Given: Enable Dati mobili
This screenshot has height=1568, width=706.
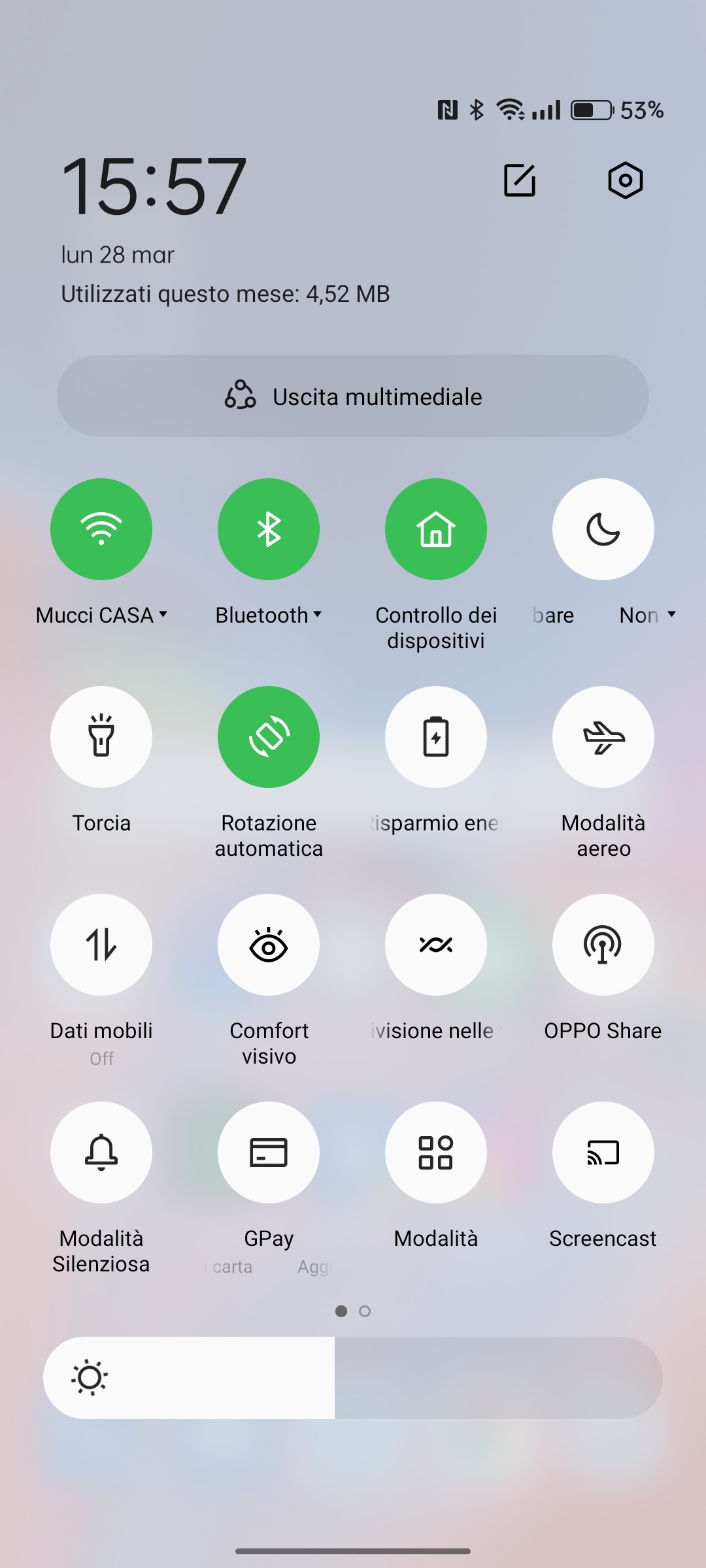Looking at the screenshot, I should click(x=101, y=945).
